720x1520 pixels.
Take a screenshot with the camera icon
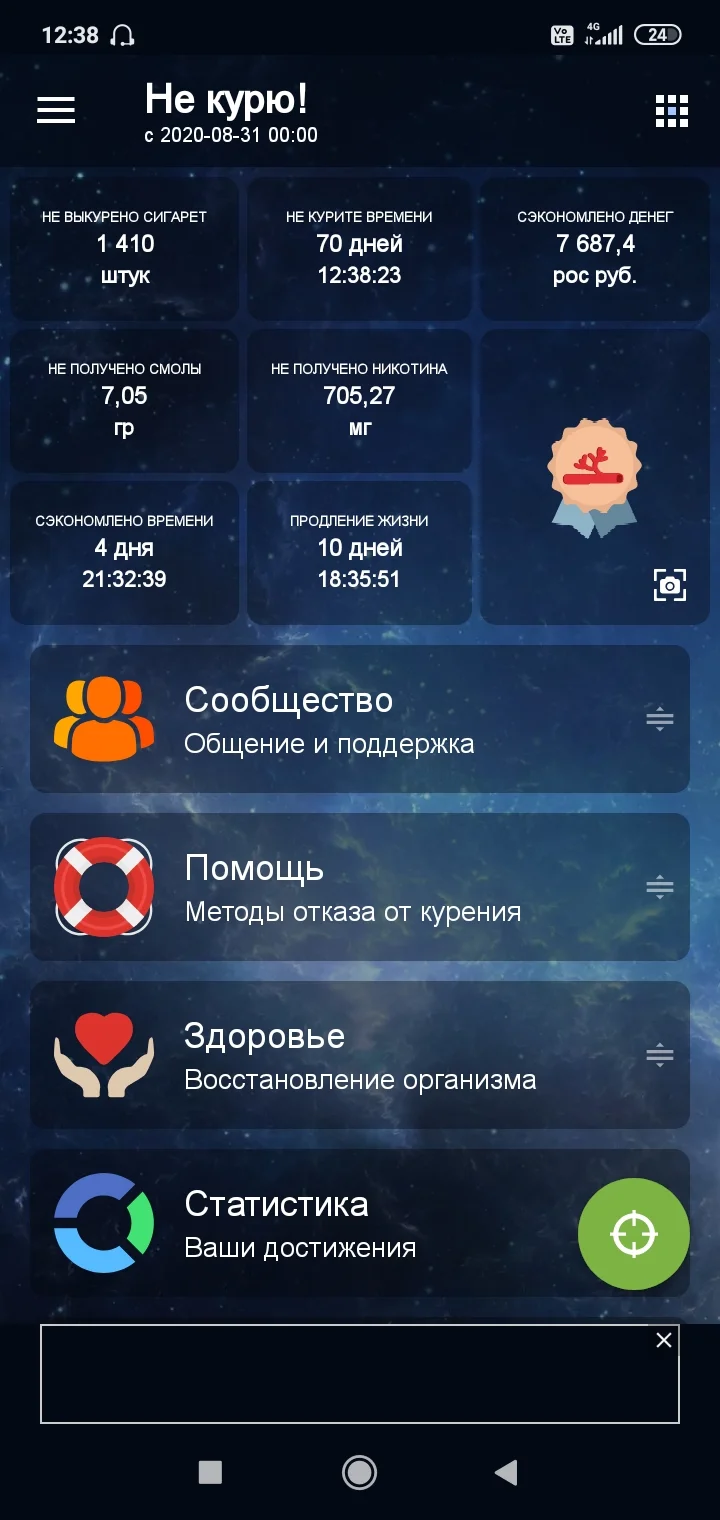tap(669, 583)
